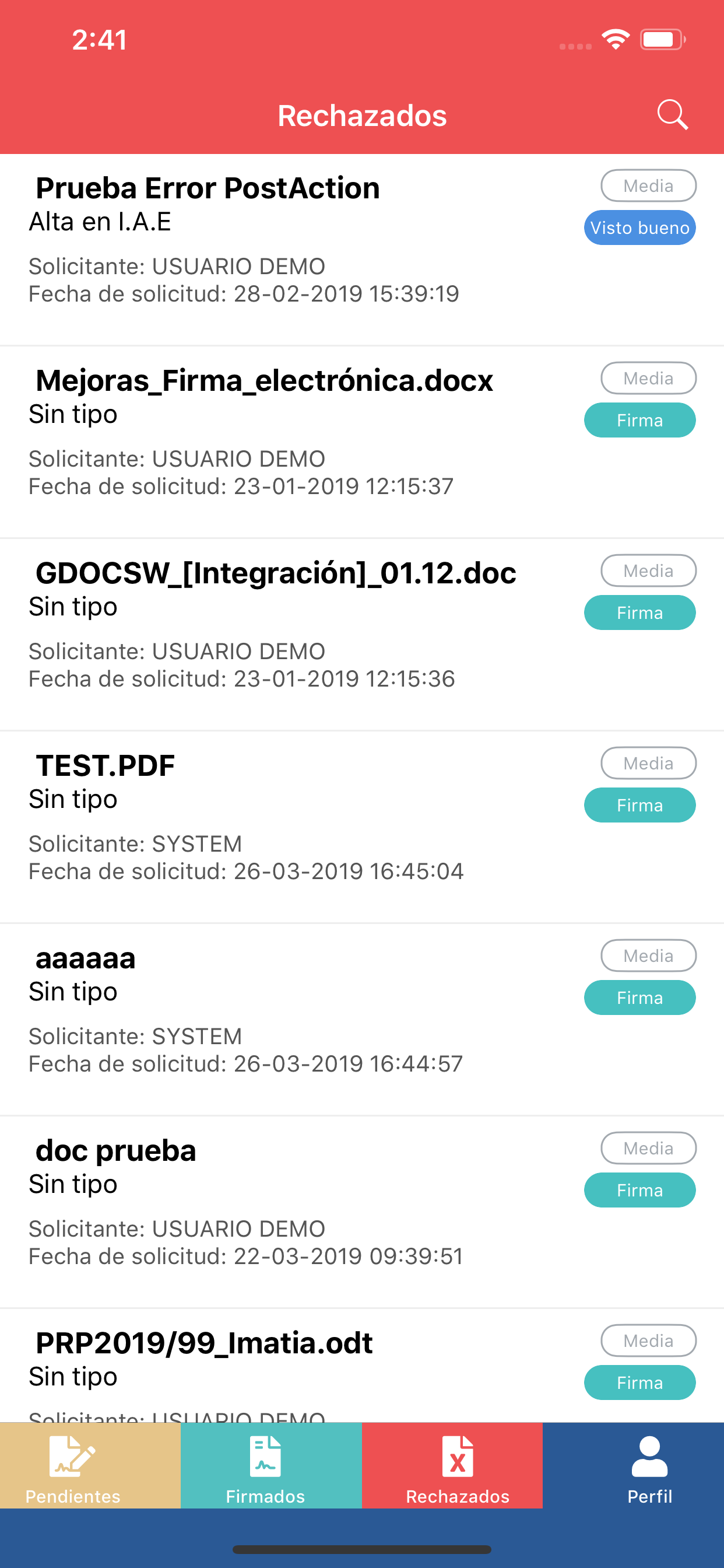The image size is (724, 1568).
Task: Go to the Perfil tab
Action: click(x=633, y=1466)
